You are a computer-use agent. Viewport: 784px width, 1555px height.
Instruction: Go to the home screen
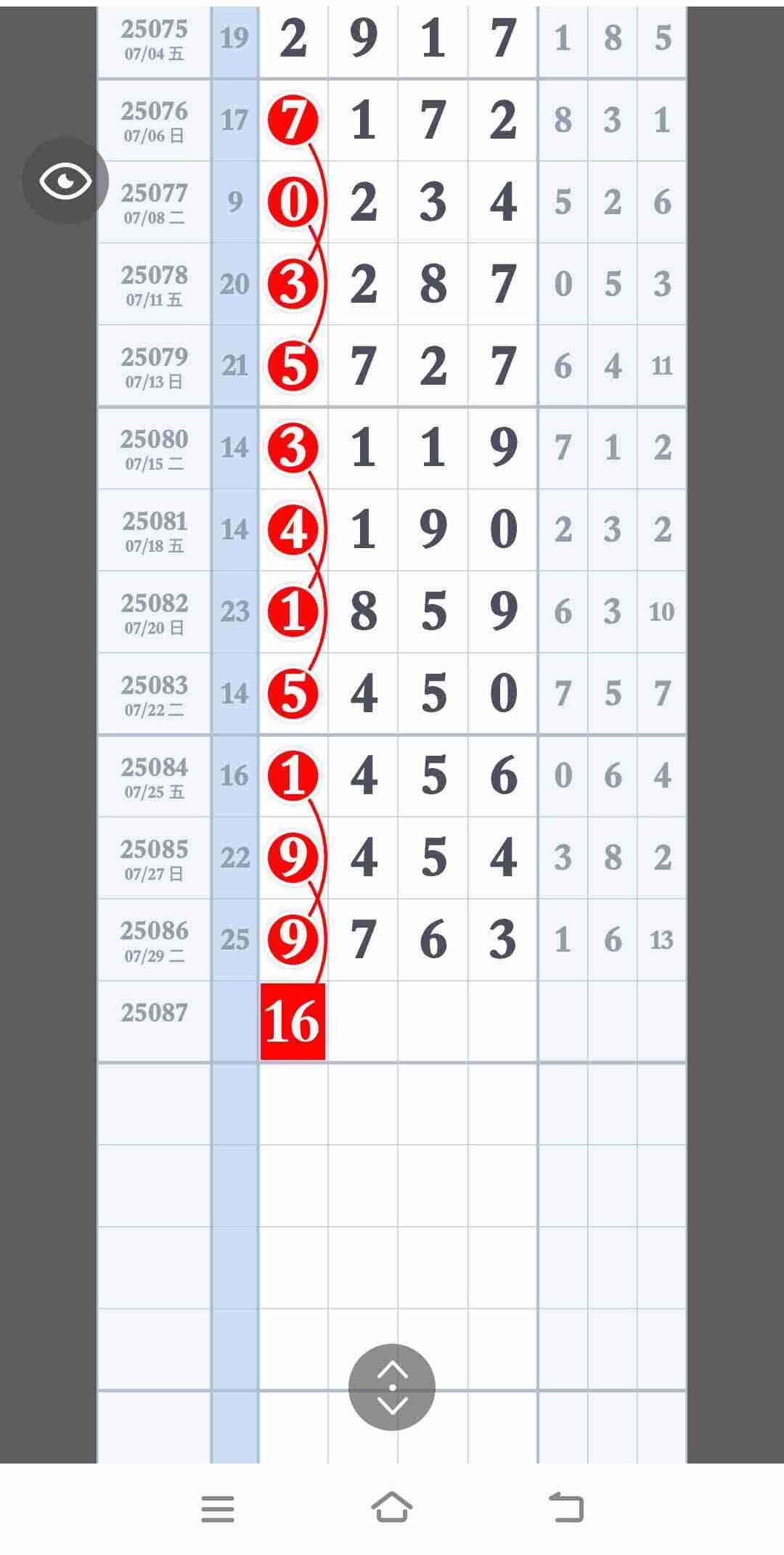pos(392,1507)
